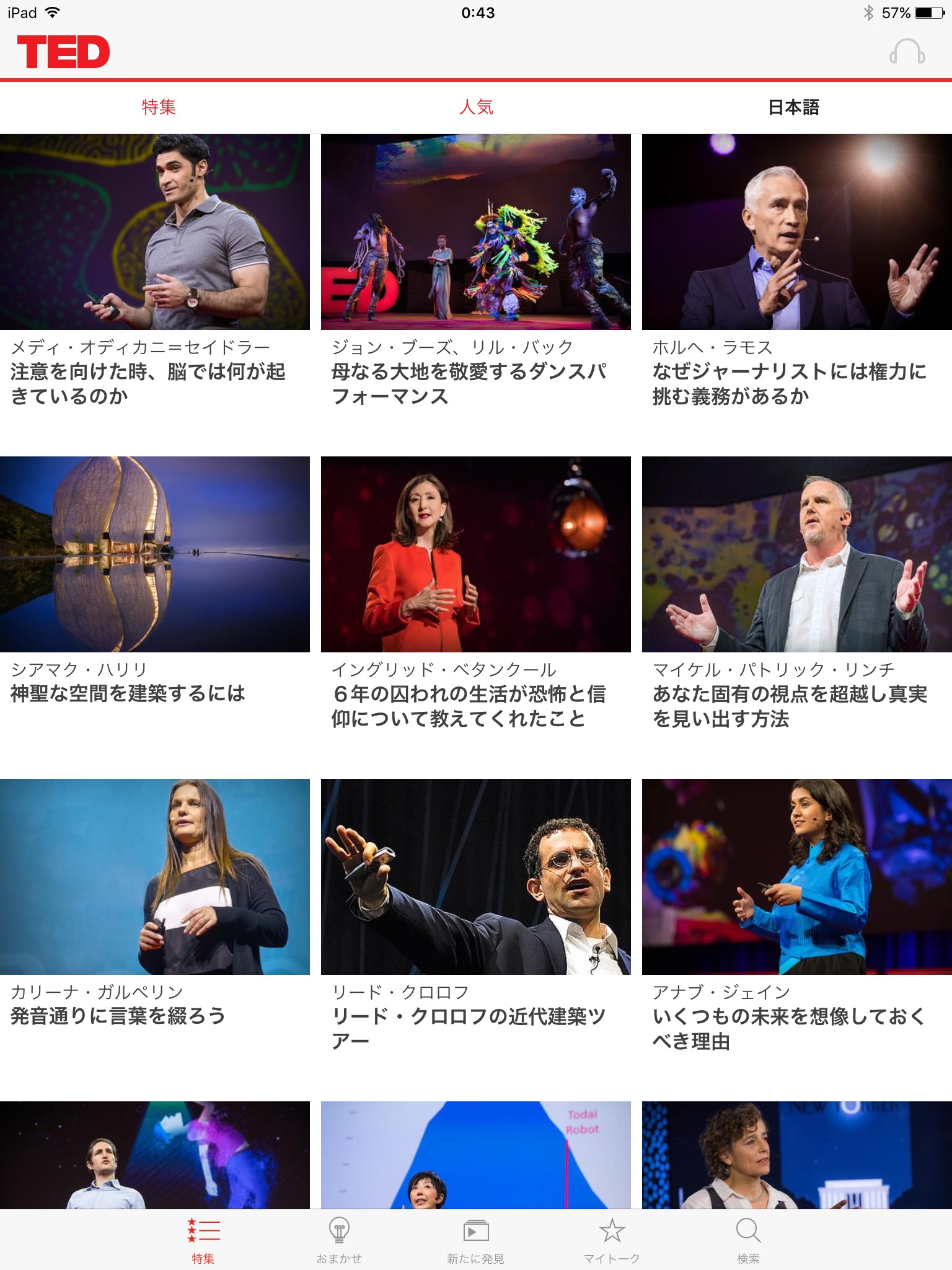952x1270 pixels.
Task: Switch to the 人気 top tab
Action: pyautogui.click(x=476, y=107)
